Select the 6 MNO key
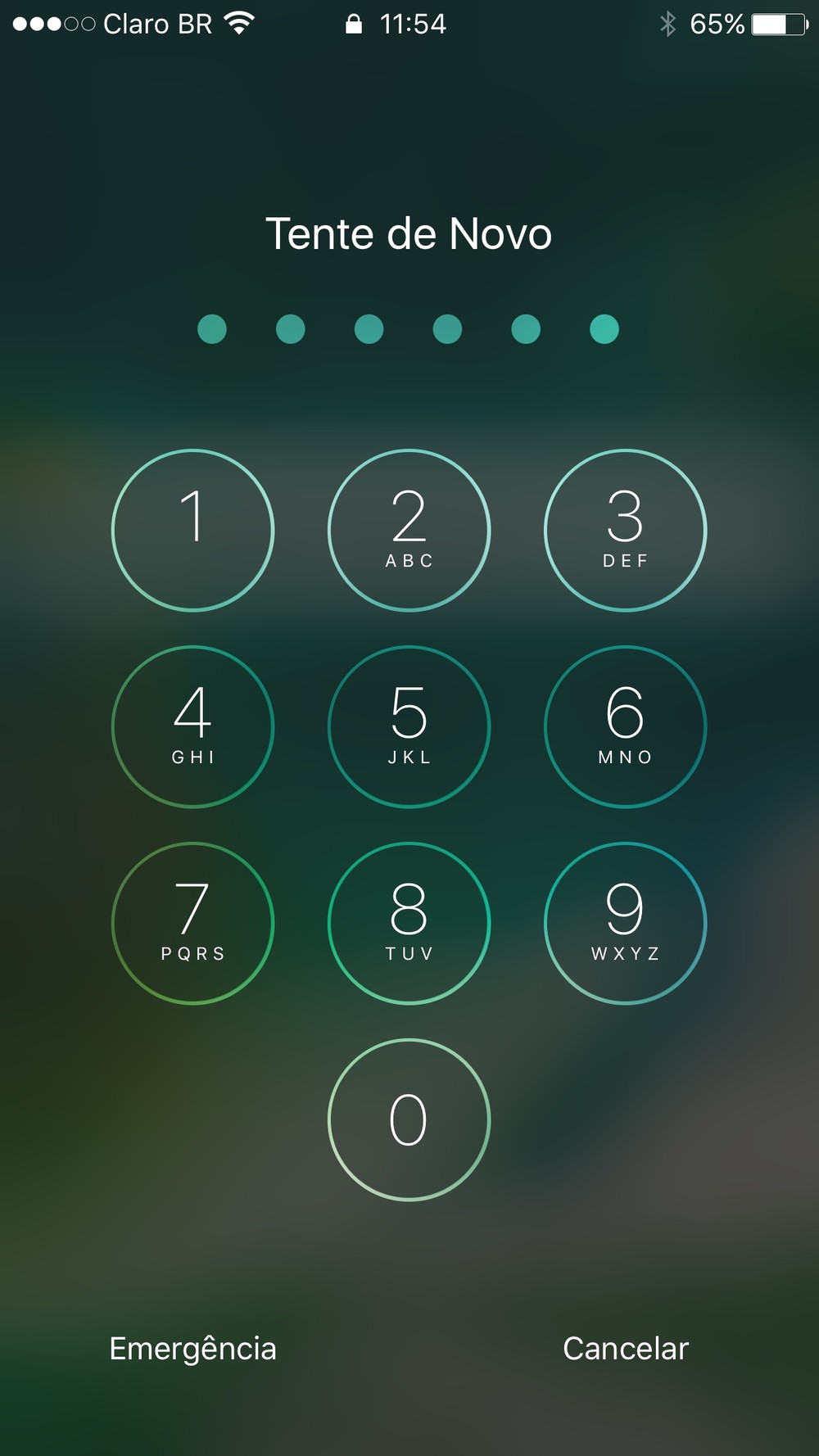 click(625, 726)
